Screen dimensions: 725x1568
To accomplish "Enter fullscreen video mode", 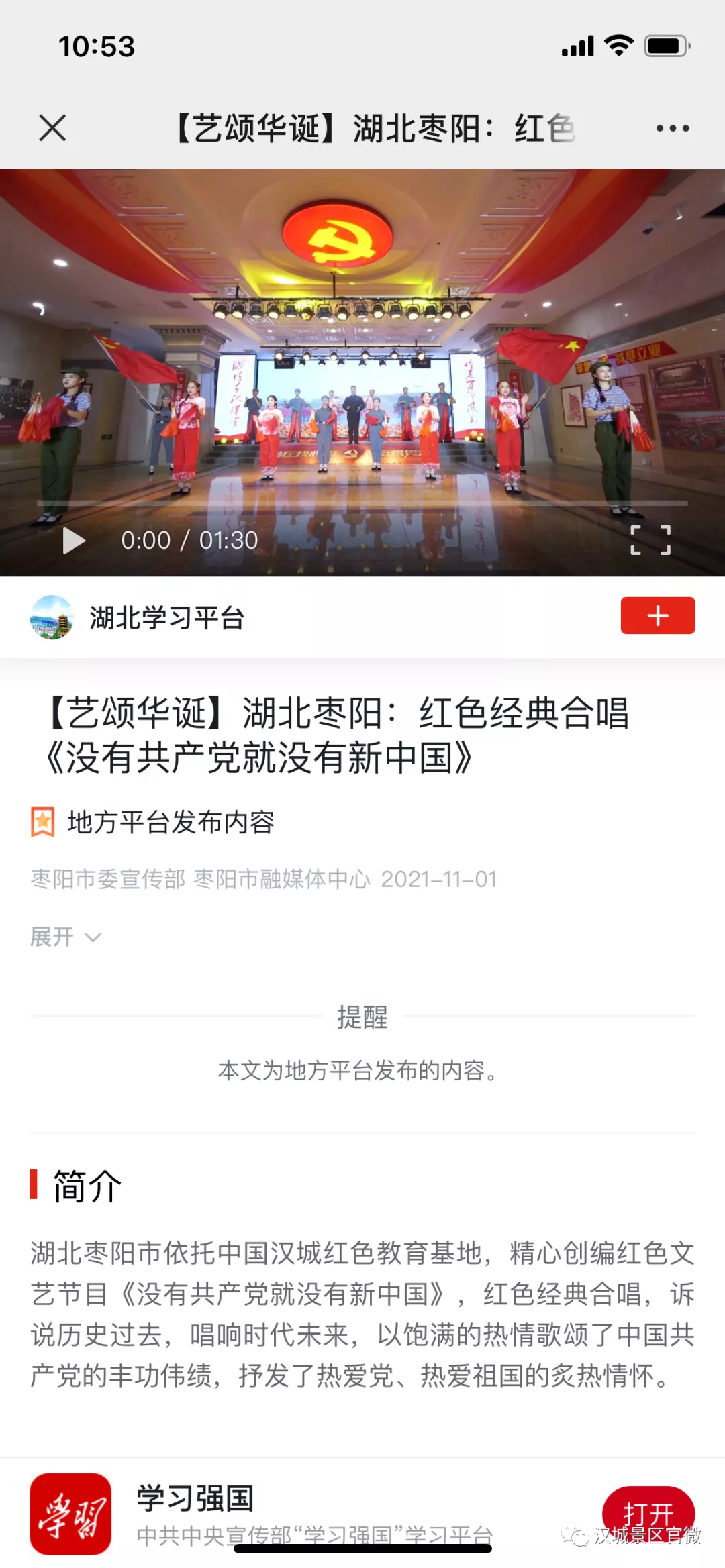I will click(x=650, y=540).
